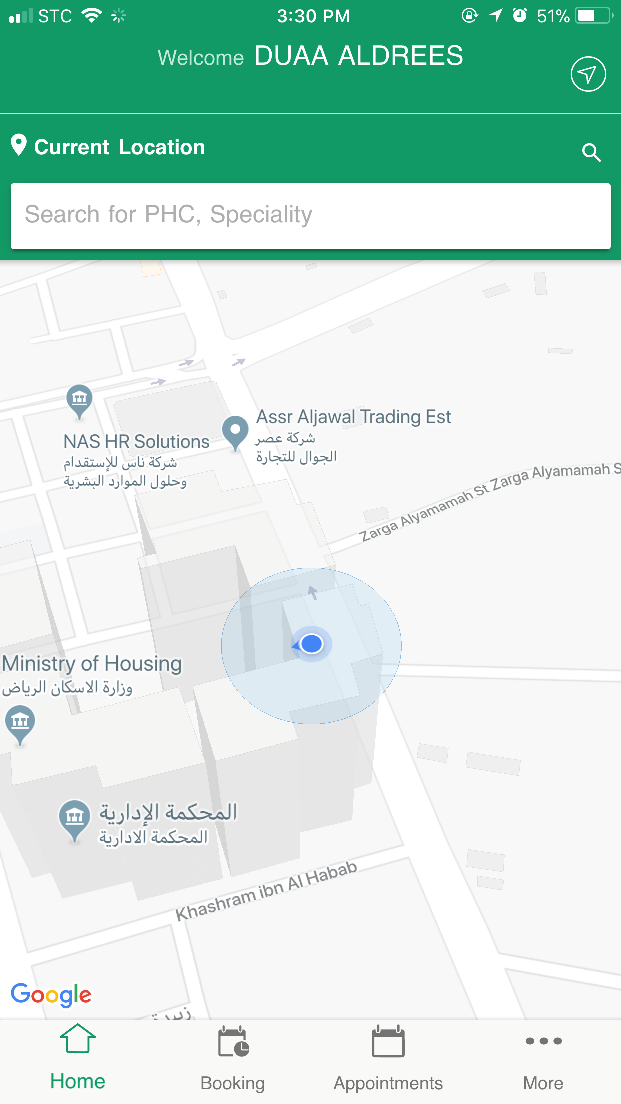Go to the Appointments tab
Screen dimensions: 621x1104
point(387,1058)
